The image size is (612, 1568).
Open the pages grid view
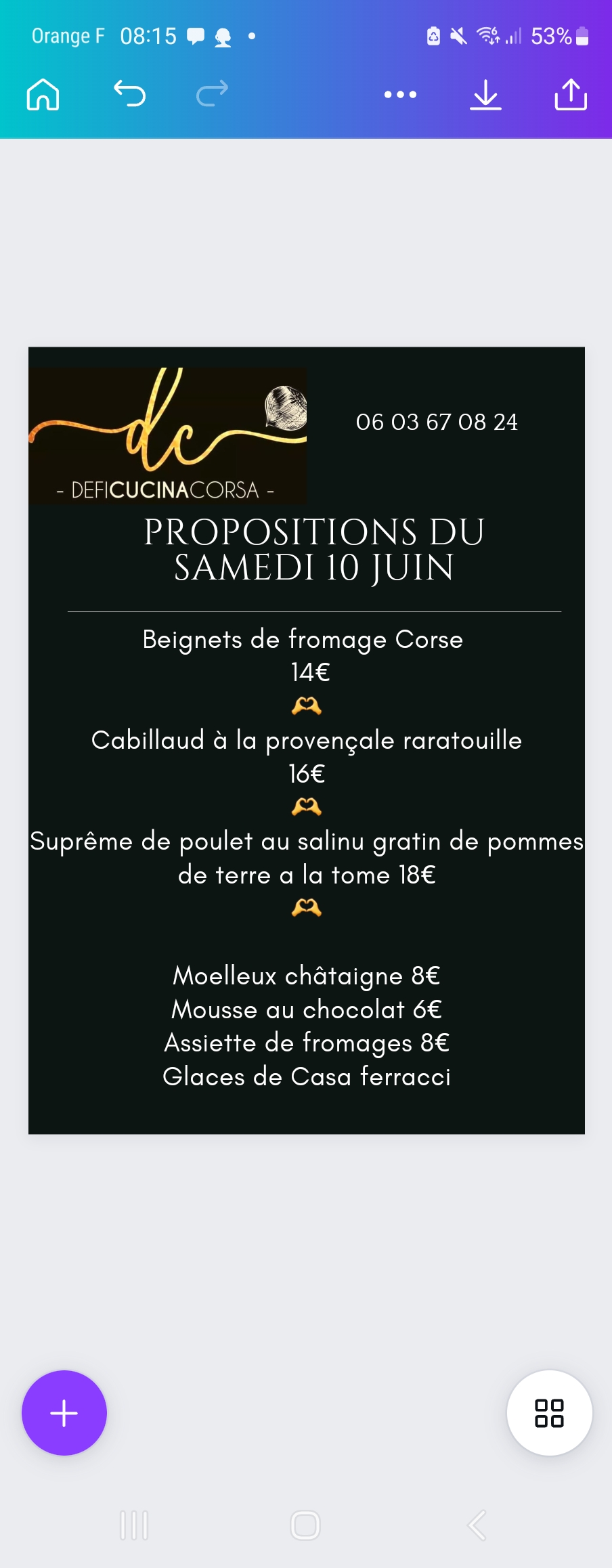[549, 1413]
